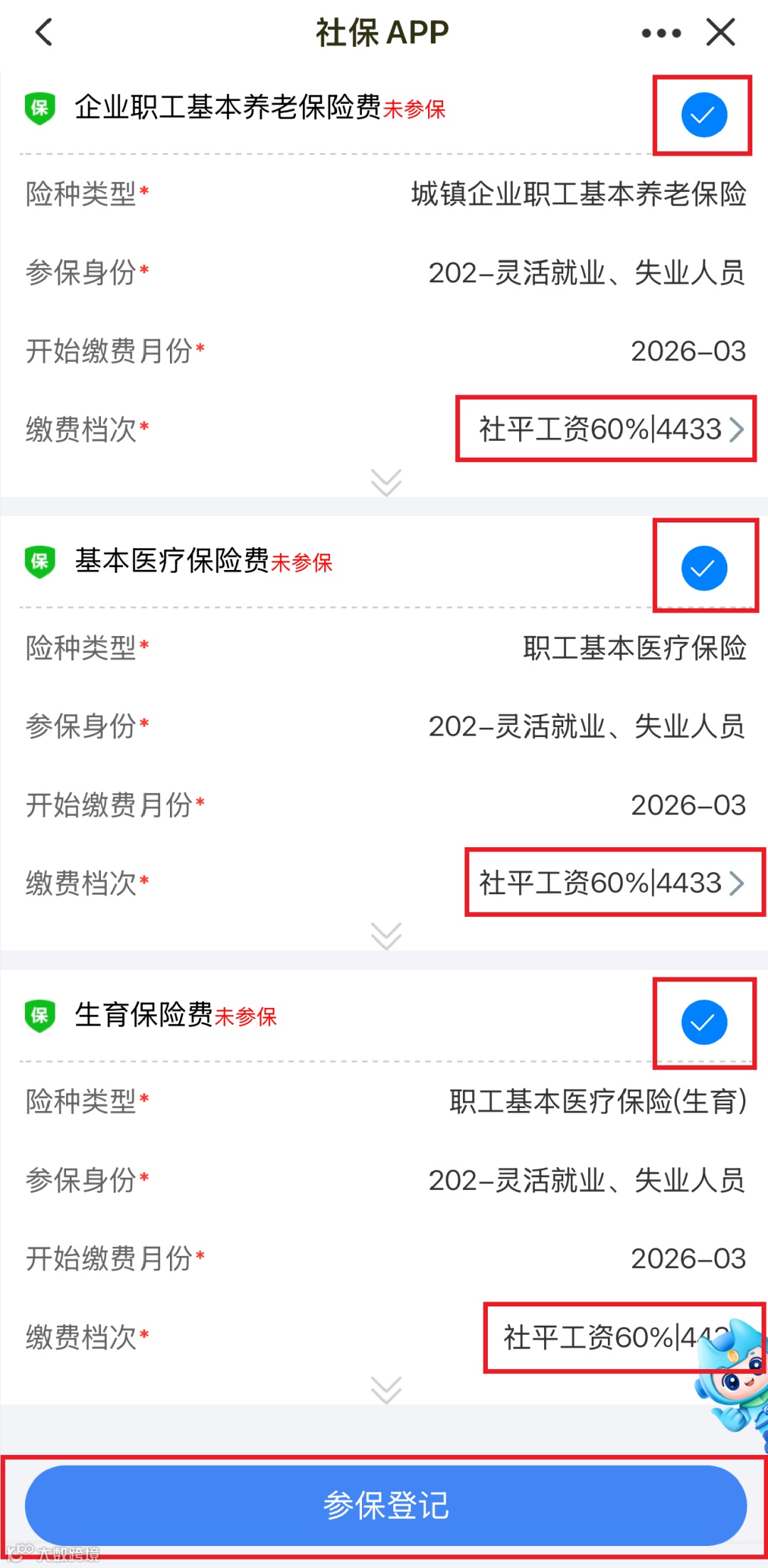
Task: Click the green 保 shield beside 生育保险费
Action: (41, 1016)
